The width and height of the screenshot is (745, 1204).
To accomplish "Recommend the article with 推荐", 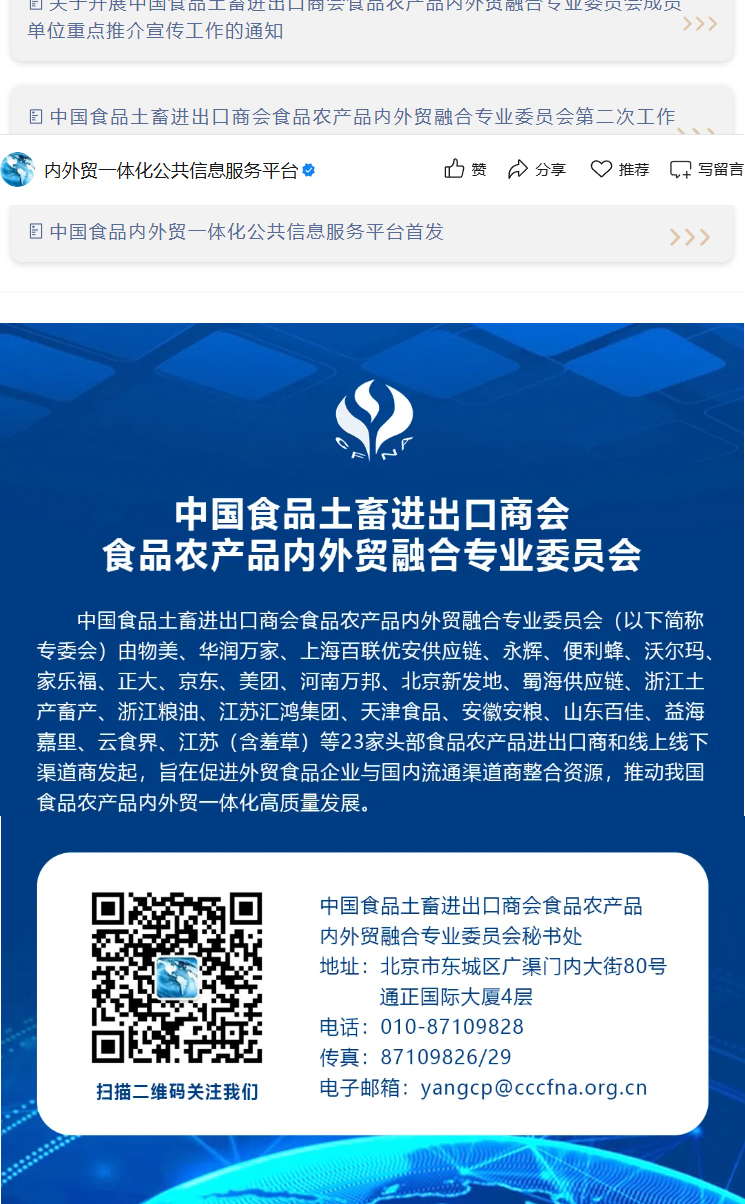I will point(619,169).
